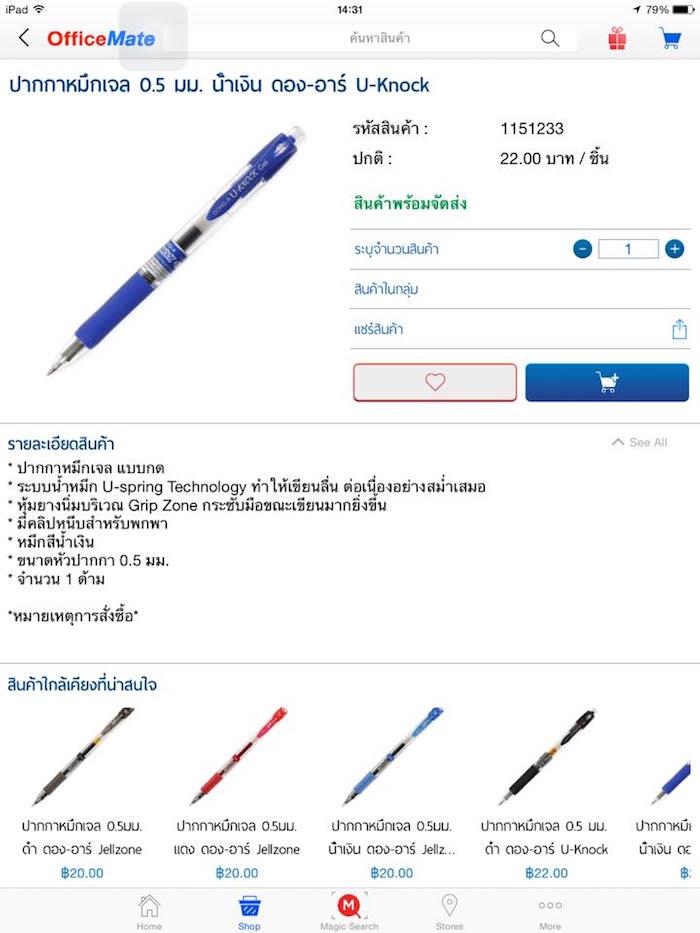Increase quantity with the plus button

675,249
